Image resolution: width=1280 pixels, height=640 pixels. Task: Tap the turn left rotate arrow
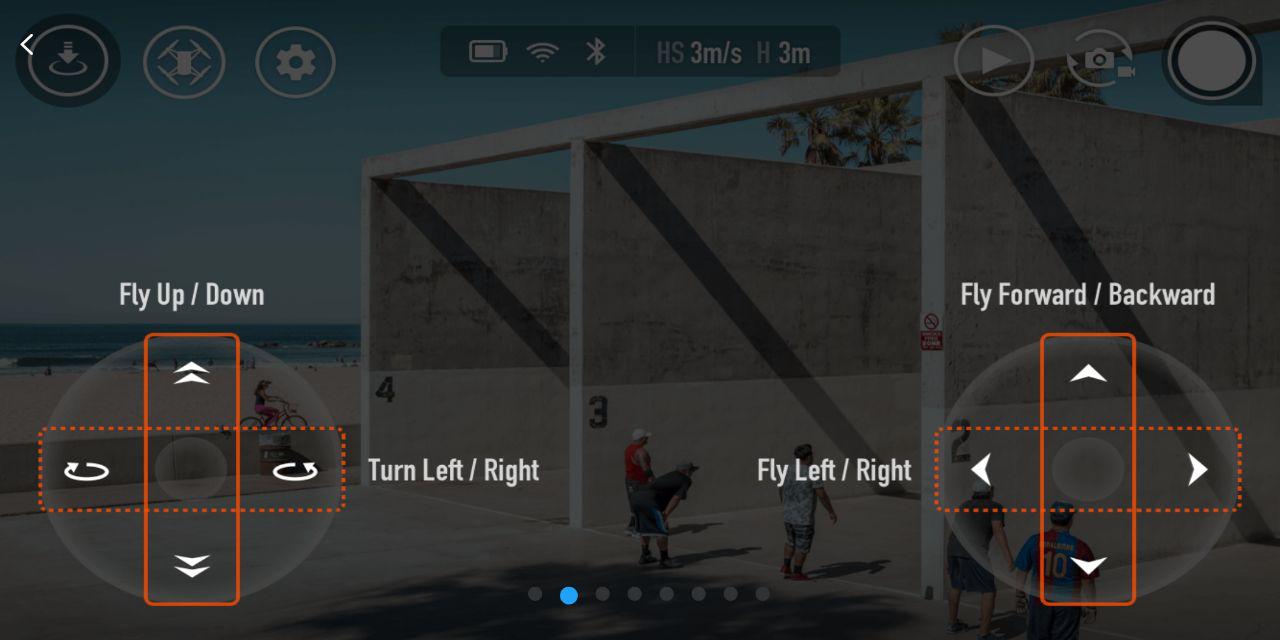tap(86, 470)
